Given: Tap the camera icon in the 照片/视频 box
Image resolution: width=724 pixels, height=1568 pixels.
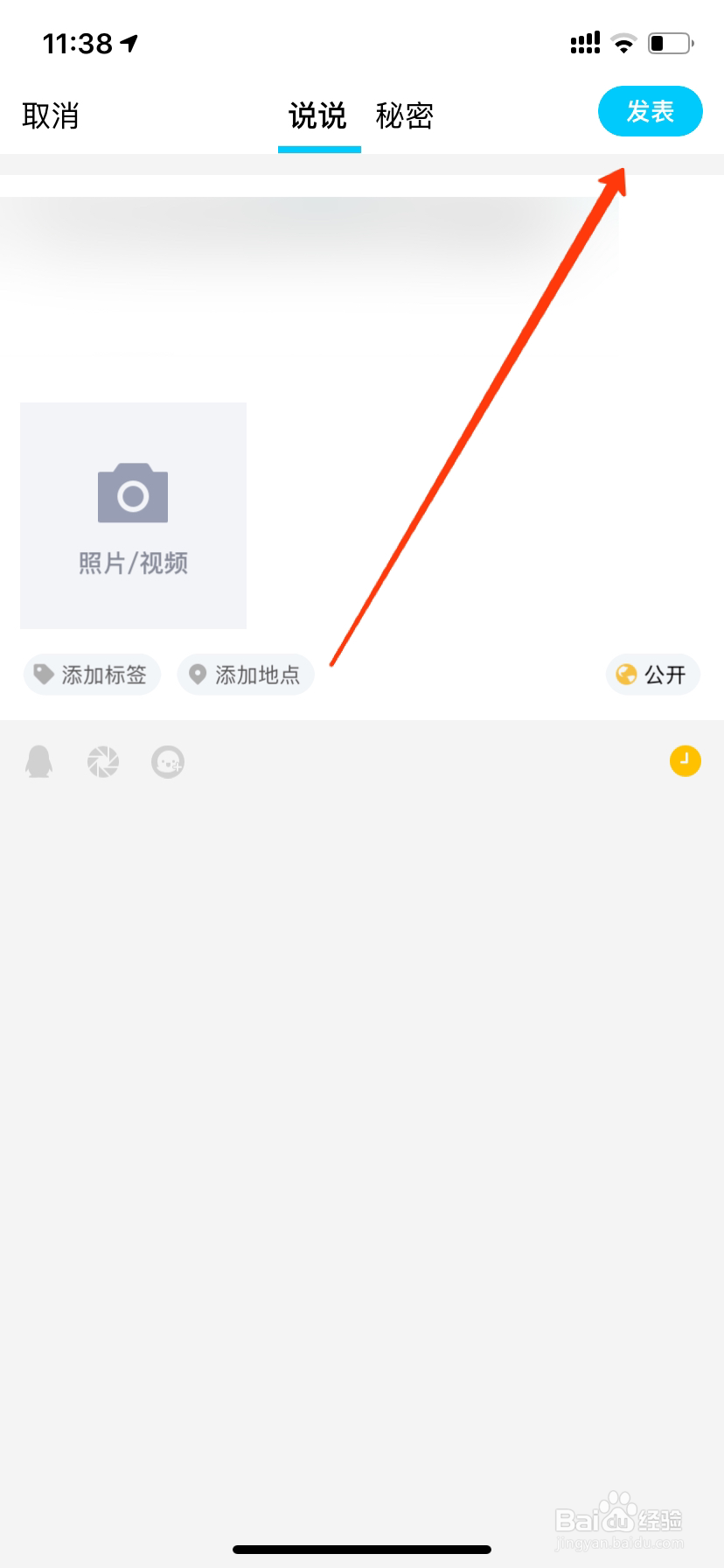Looking at the screenshot, I should click(x=132, y=492).
